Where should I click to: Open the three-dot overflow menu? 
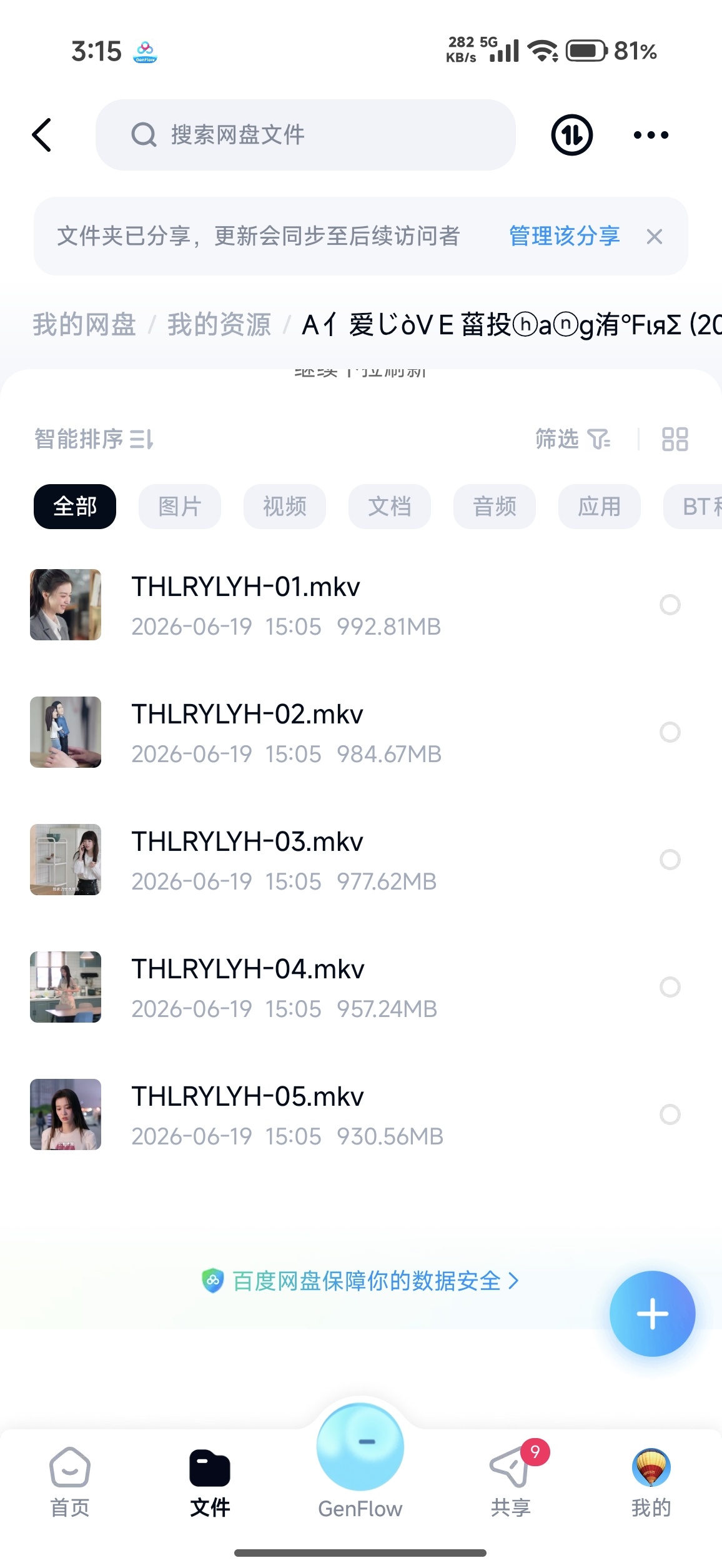(651, 135)
